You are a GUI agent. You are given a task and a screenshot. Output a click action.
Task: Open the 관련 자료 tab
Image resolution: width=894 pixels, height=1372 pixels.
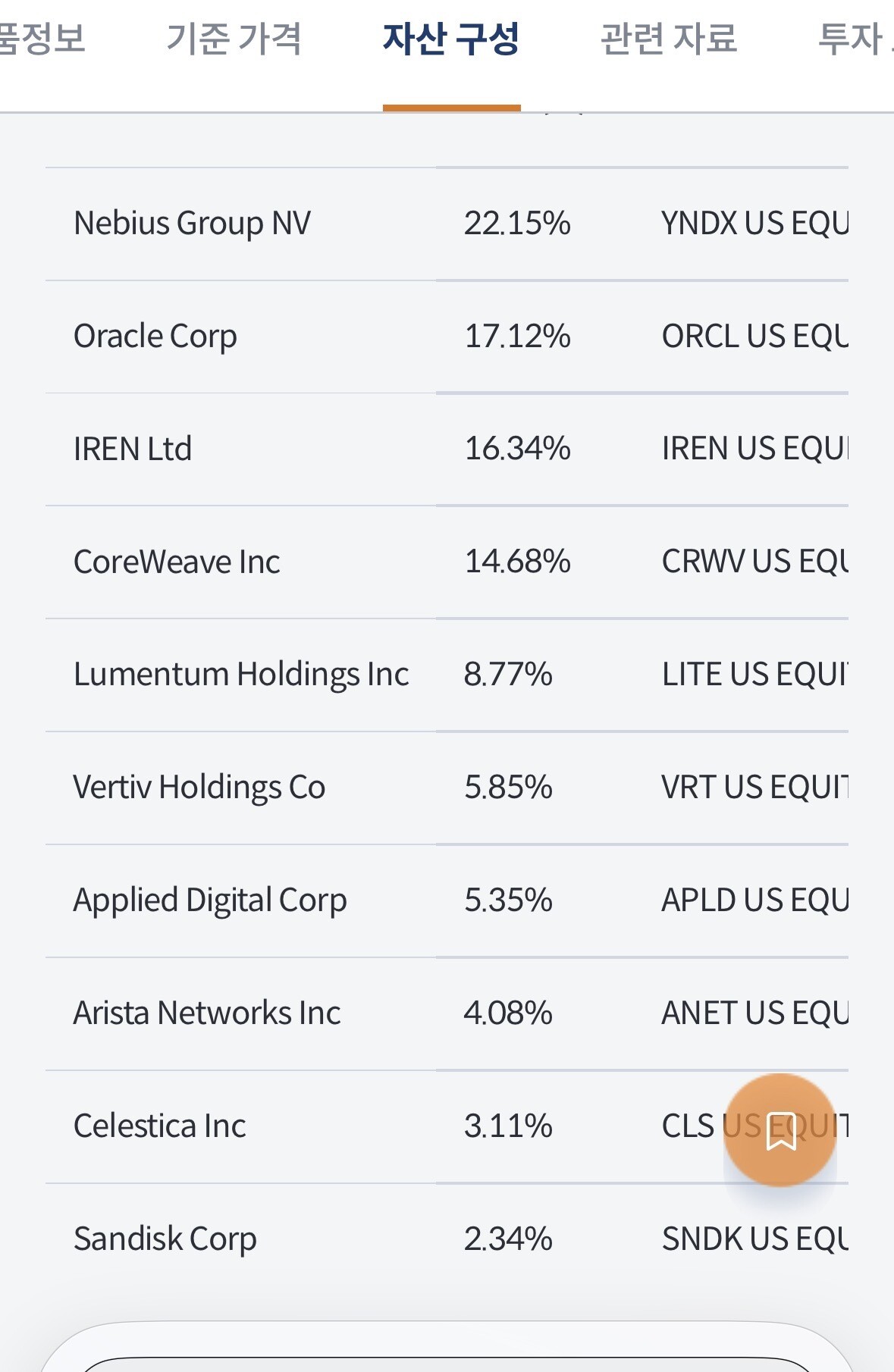tap(669, 39)
